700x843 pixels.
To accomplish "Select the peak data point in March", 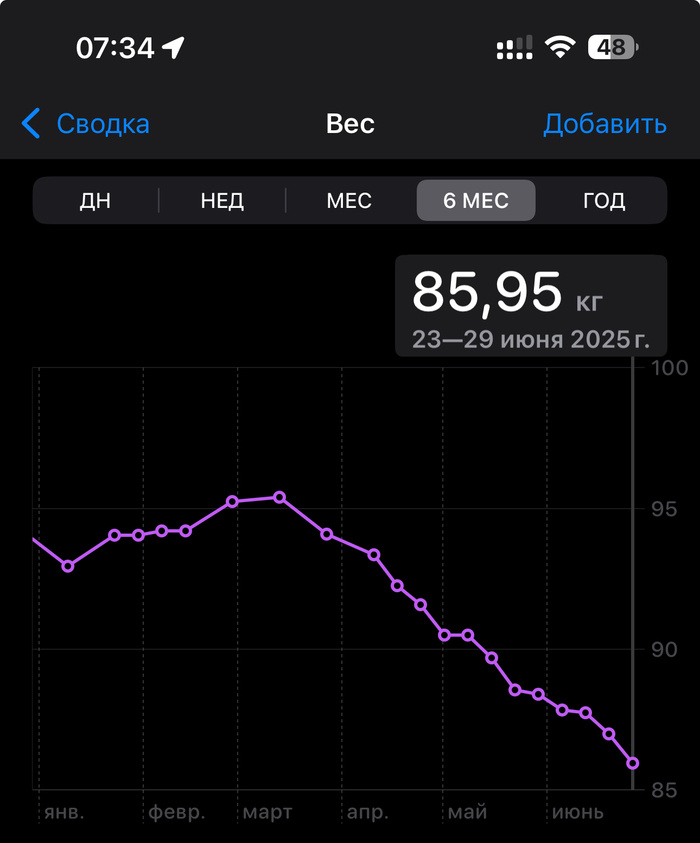I will [x=280, y=497].
